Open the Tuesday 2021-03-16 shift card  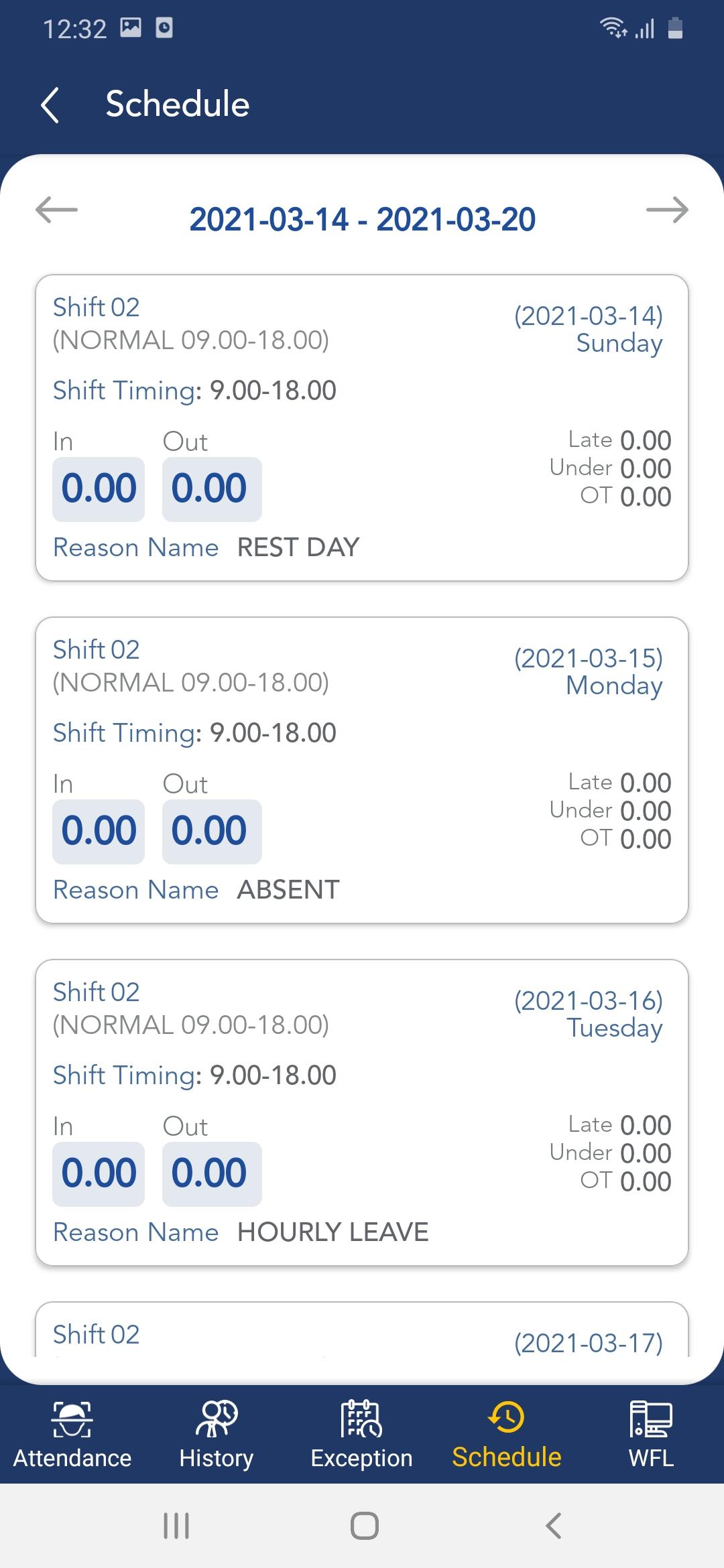pos(362,1112)
